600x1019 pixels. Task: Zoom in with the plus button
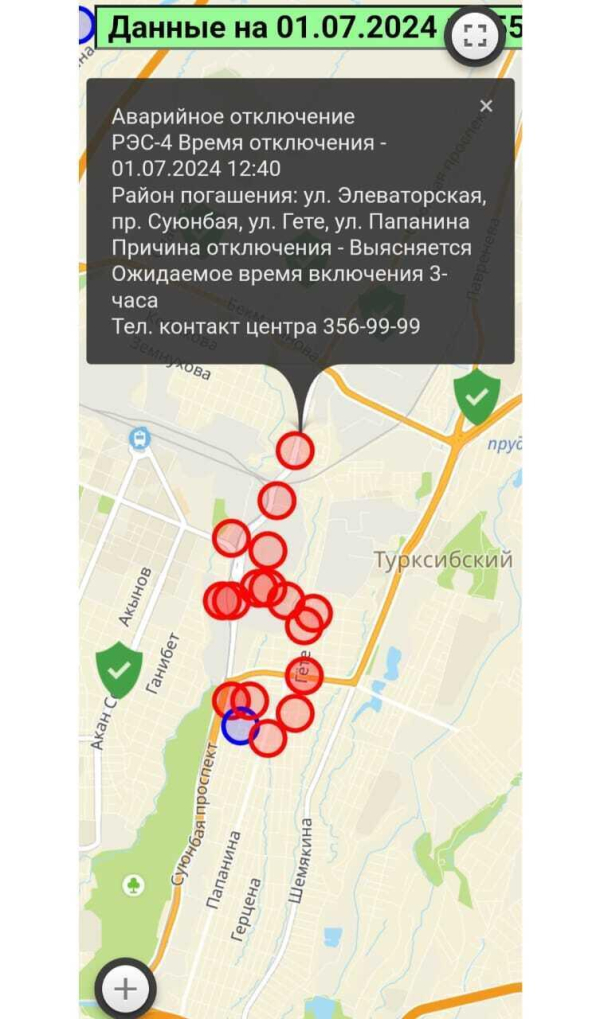click(125, 989)
